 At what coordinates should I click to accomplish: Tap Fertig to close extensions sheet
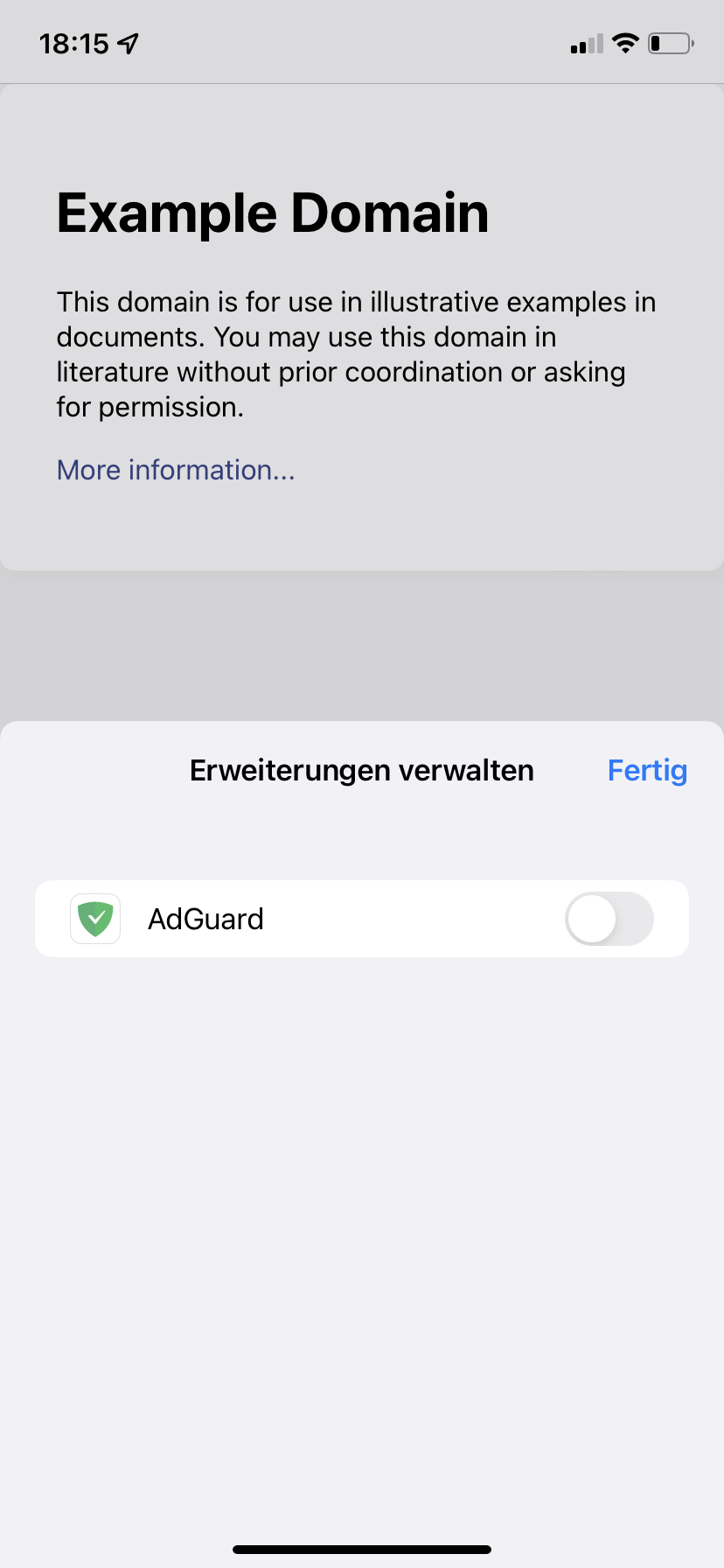pos(647,771)
